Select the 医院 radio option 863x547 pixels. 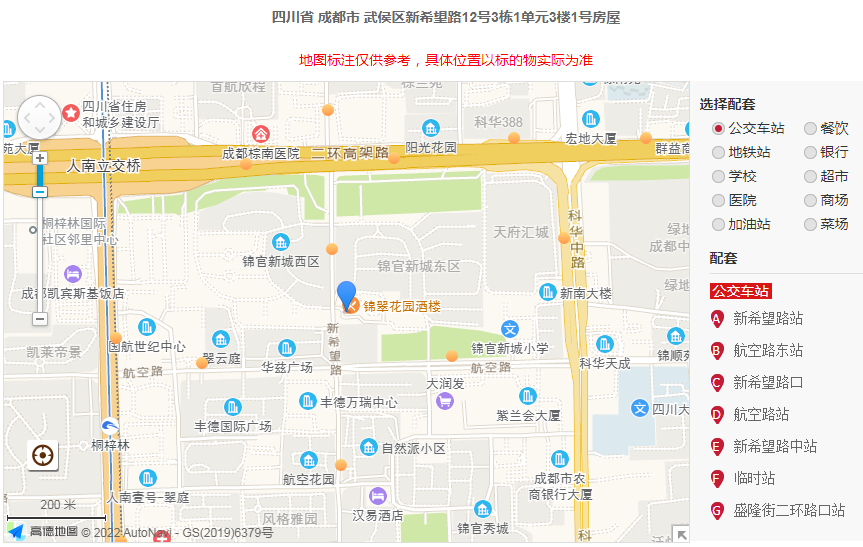718,201
